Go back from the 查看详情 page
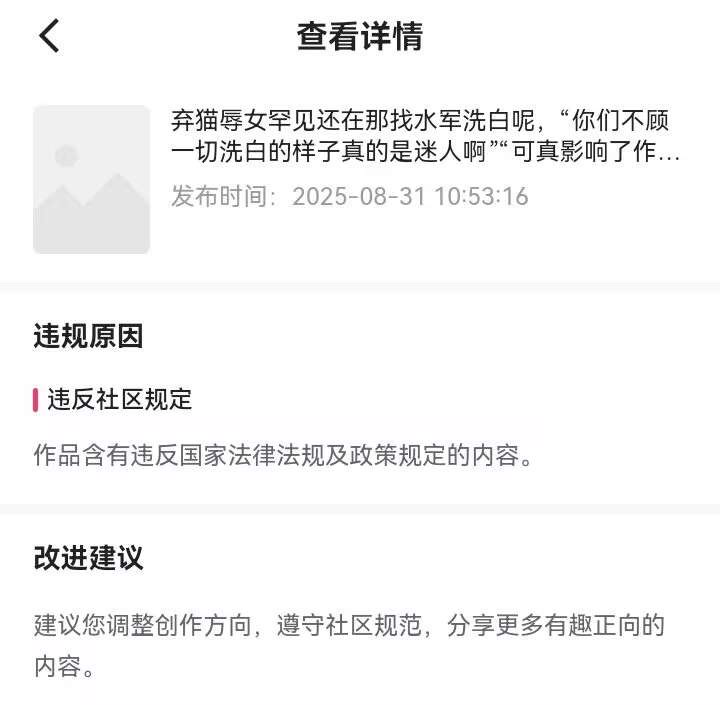 tap(49, 36)
